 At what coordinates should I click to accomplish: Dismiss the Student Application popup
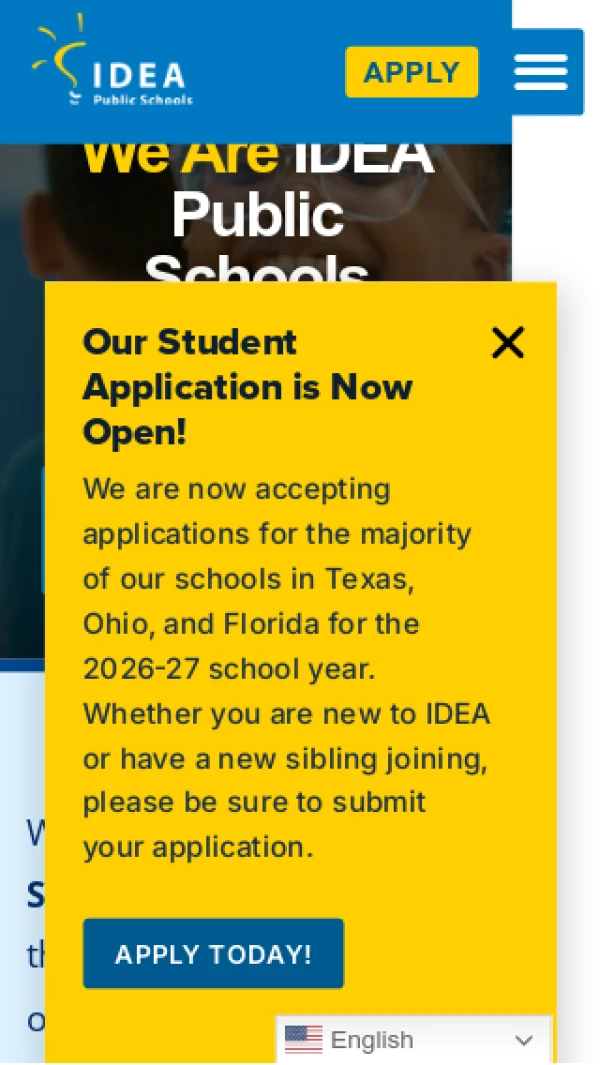(508, 343)
